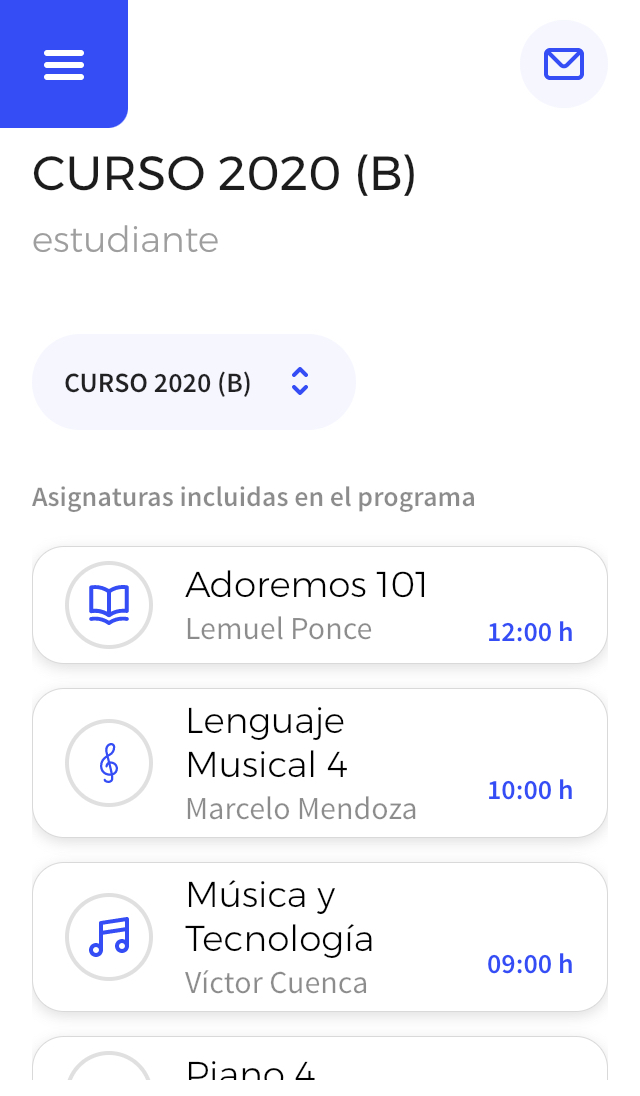The image size is (640, 1096).
Task: View the Música y Tecnología subject
Action: (319, 937)
